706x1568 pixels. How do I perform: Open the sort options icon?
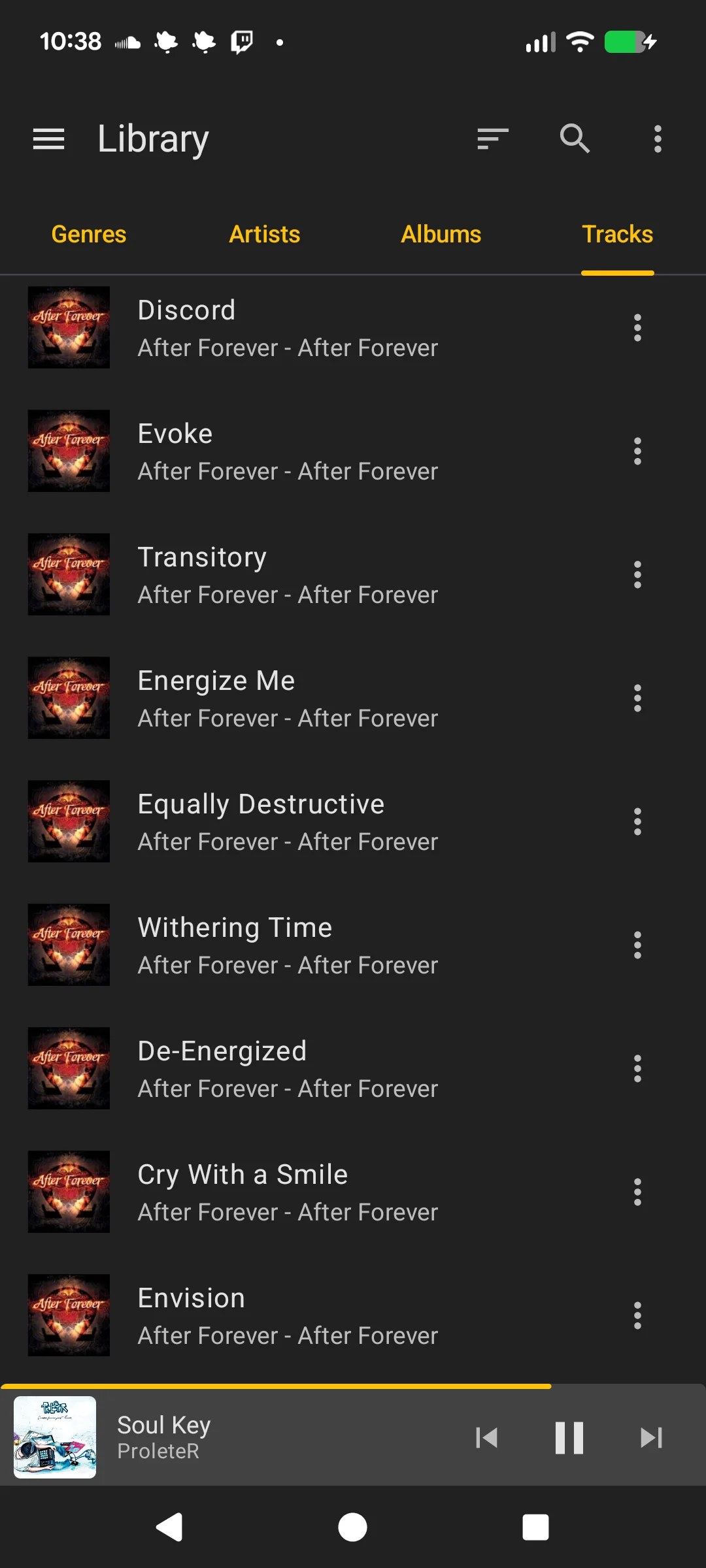(x=493, y=139)
